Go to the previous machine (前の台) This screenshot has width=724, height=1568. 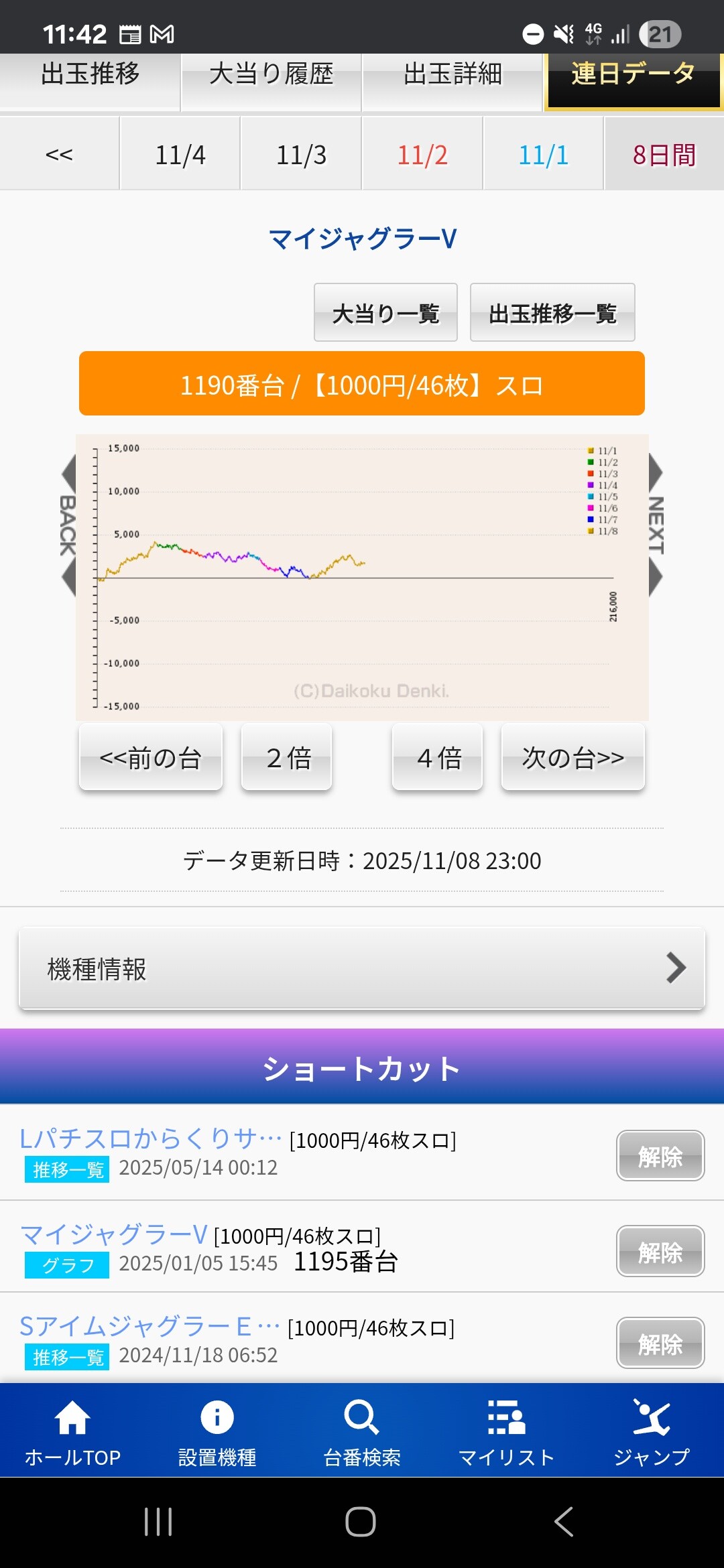tap(151, 758)
